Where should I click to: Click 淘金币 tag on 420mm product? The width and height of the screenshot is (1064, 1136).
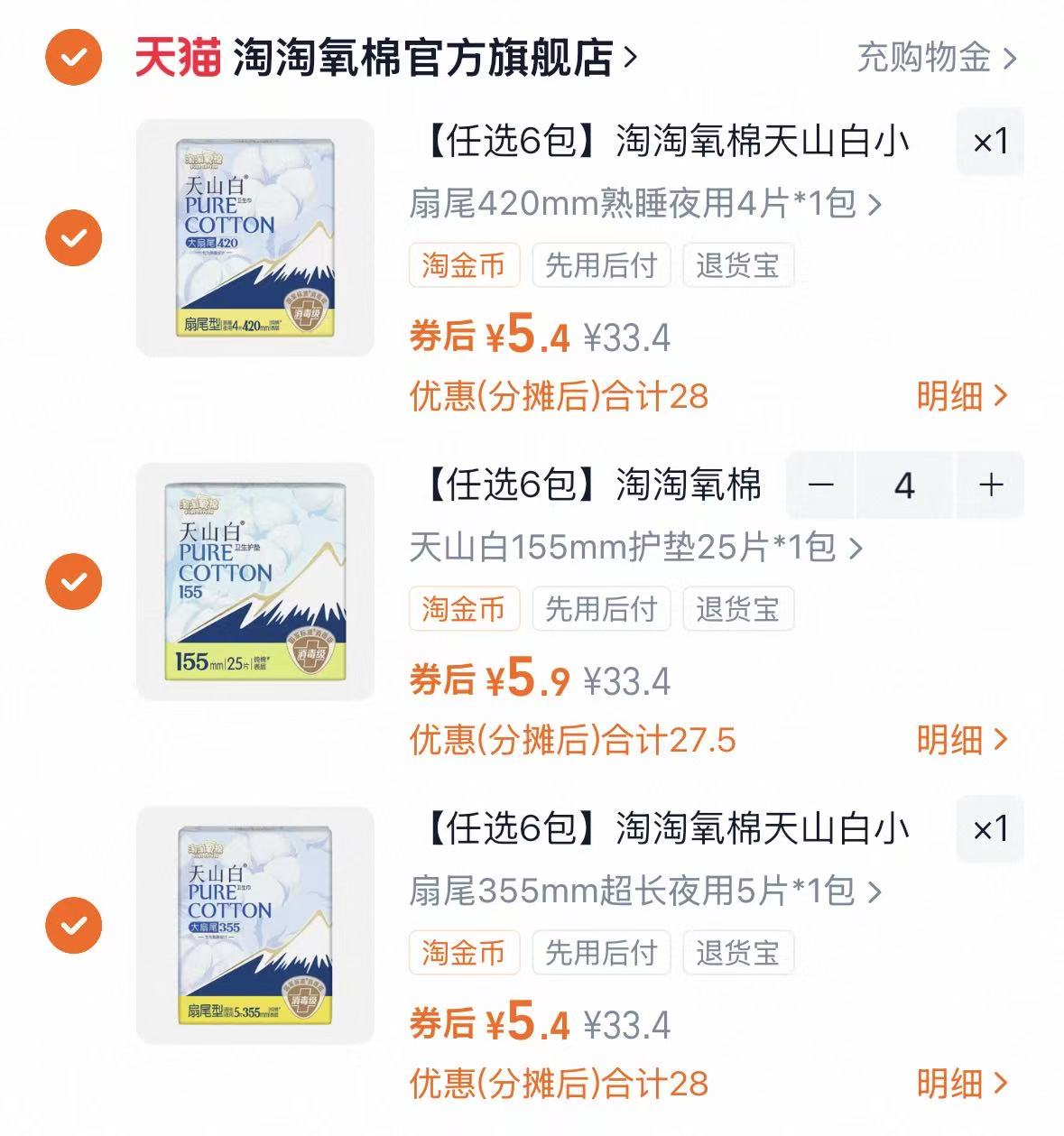click(x=463, y=264)
